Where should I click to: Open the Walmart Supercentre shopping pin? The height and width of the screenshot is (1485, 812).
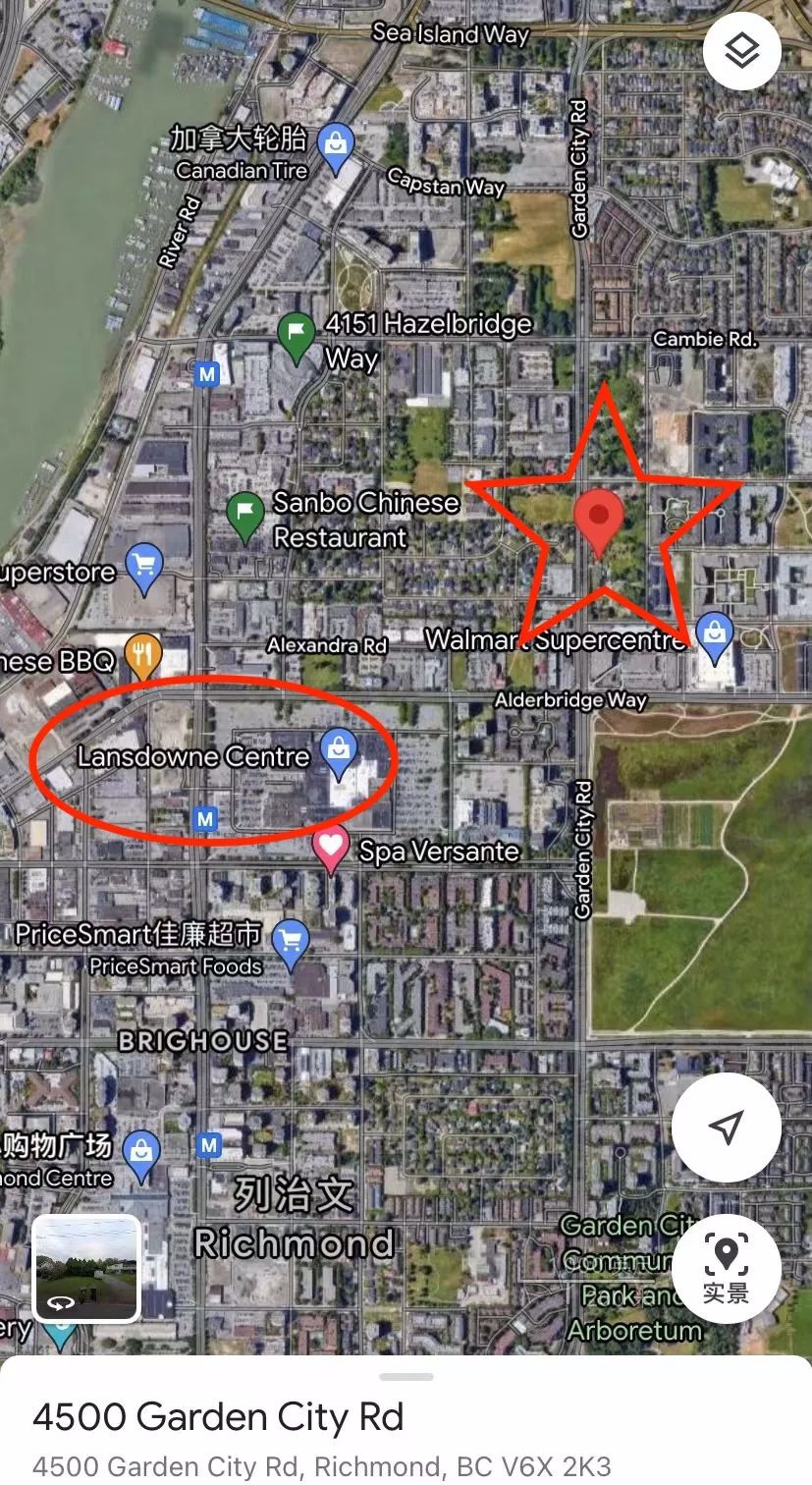coord(716,633)
